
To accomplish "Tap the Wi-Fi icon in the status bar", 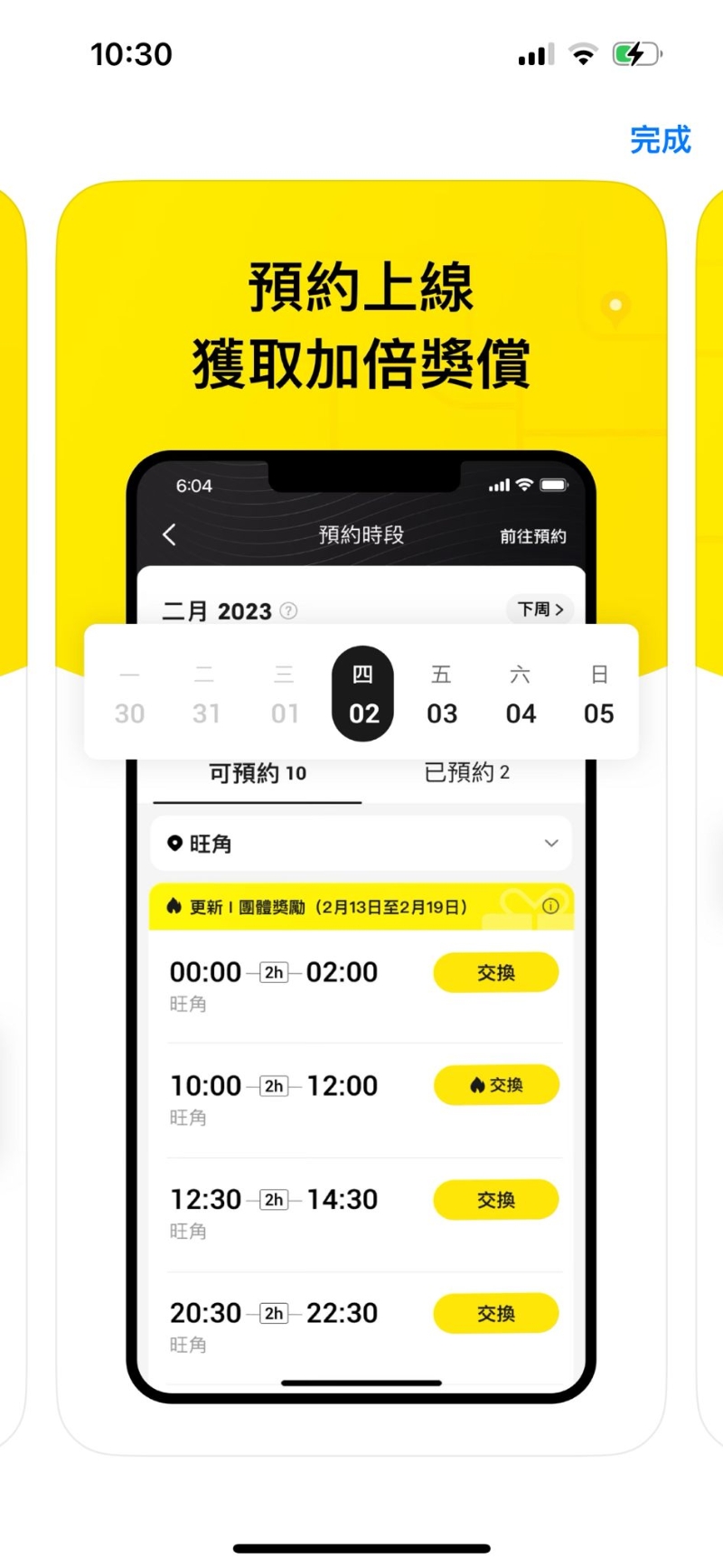I will click(583, 54).
